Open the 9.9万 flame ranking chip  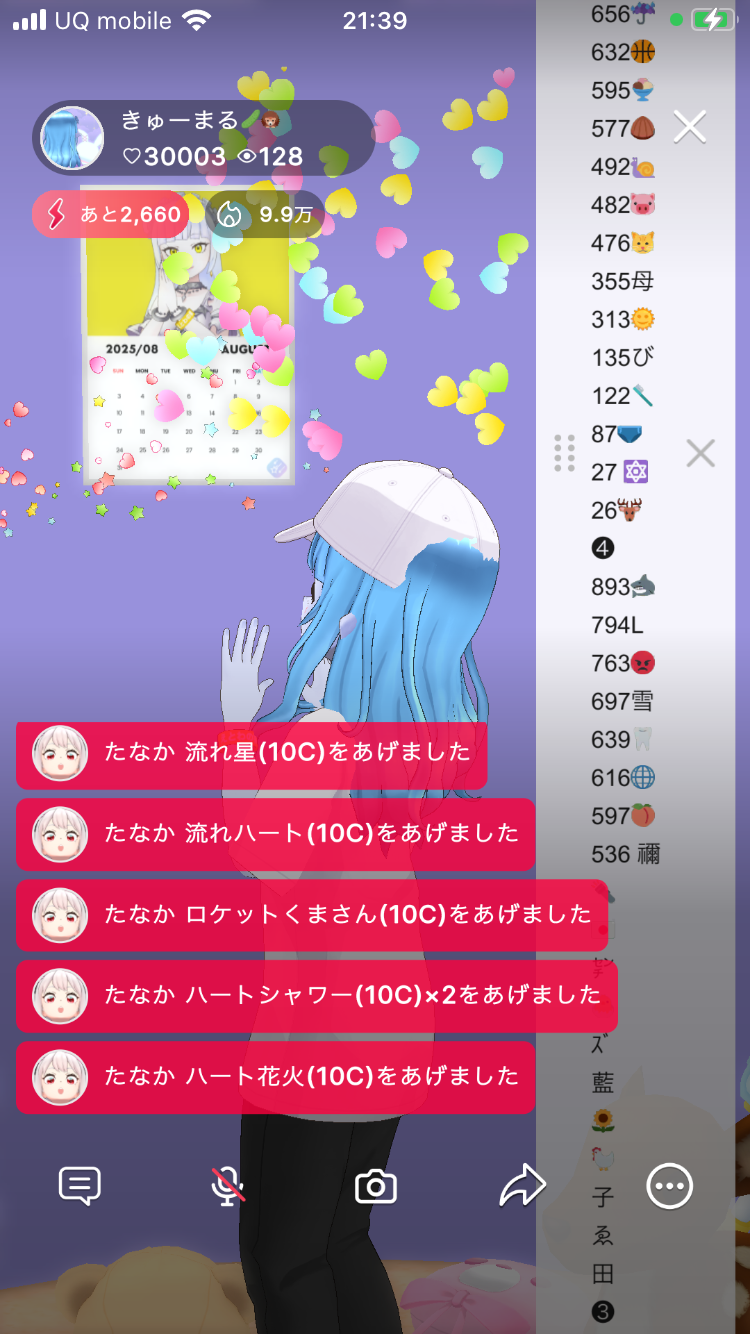265,214
